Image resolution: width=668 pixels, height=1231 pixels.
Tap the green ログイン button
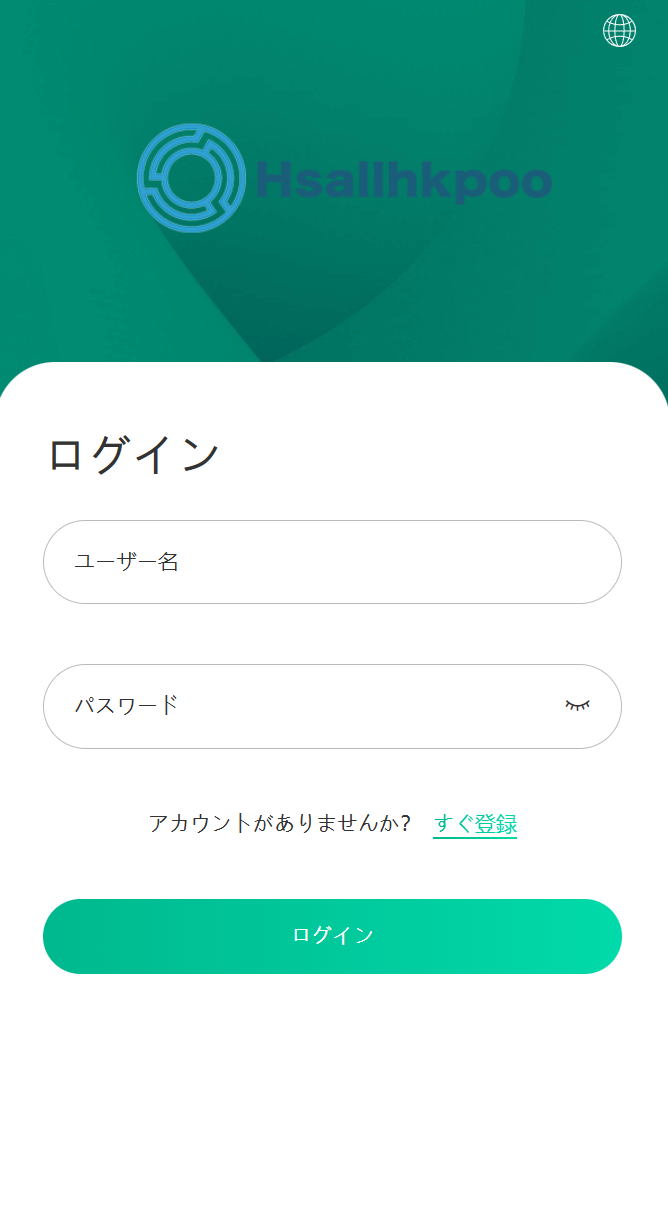pos(332,936)
